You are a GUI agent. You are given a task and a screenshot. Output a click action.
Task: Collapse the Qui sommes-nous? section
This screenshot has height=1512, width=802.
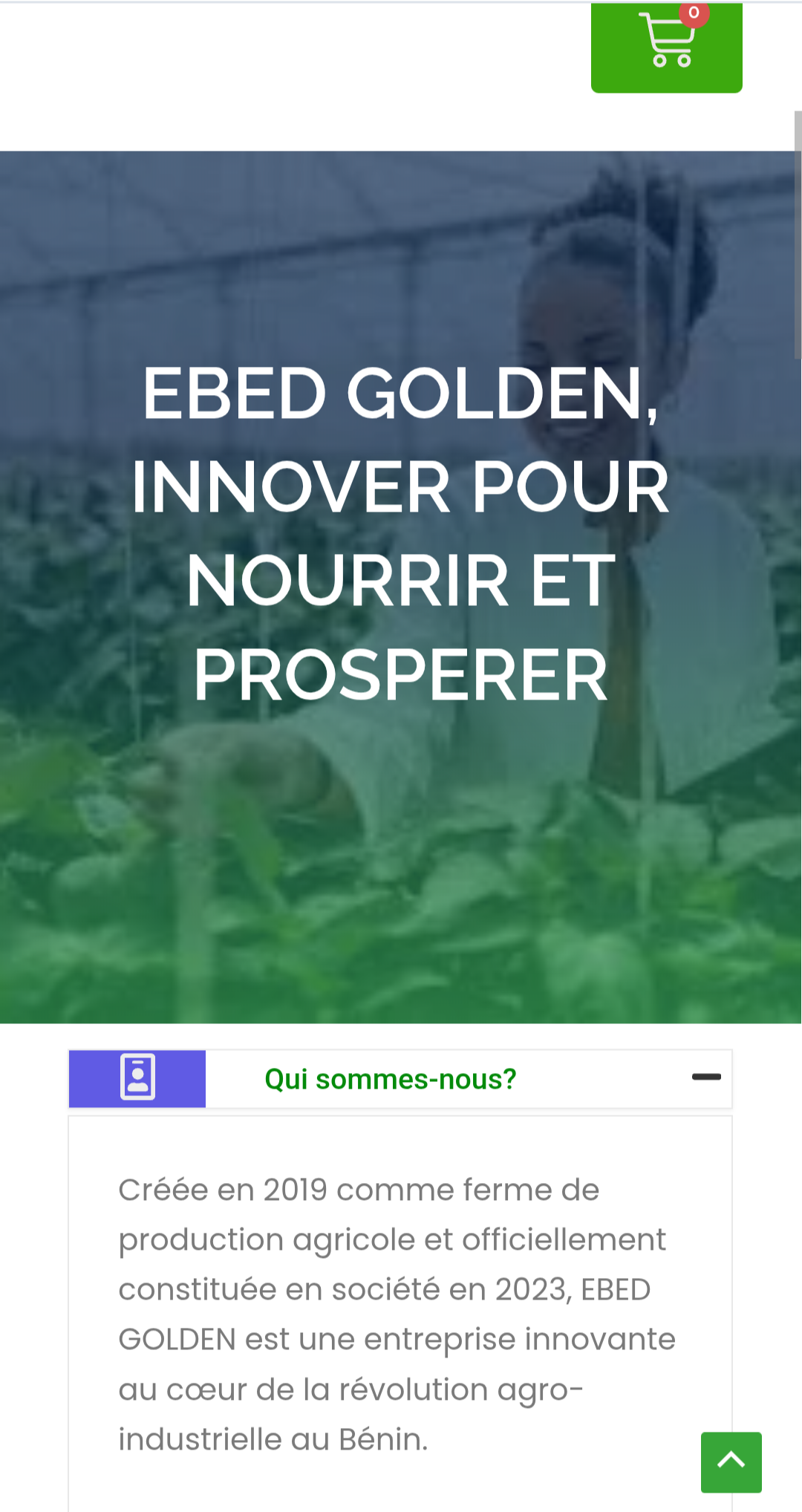[x=705, y=1078]
